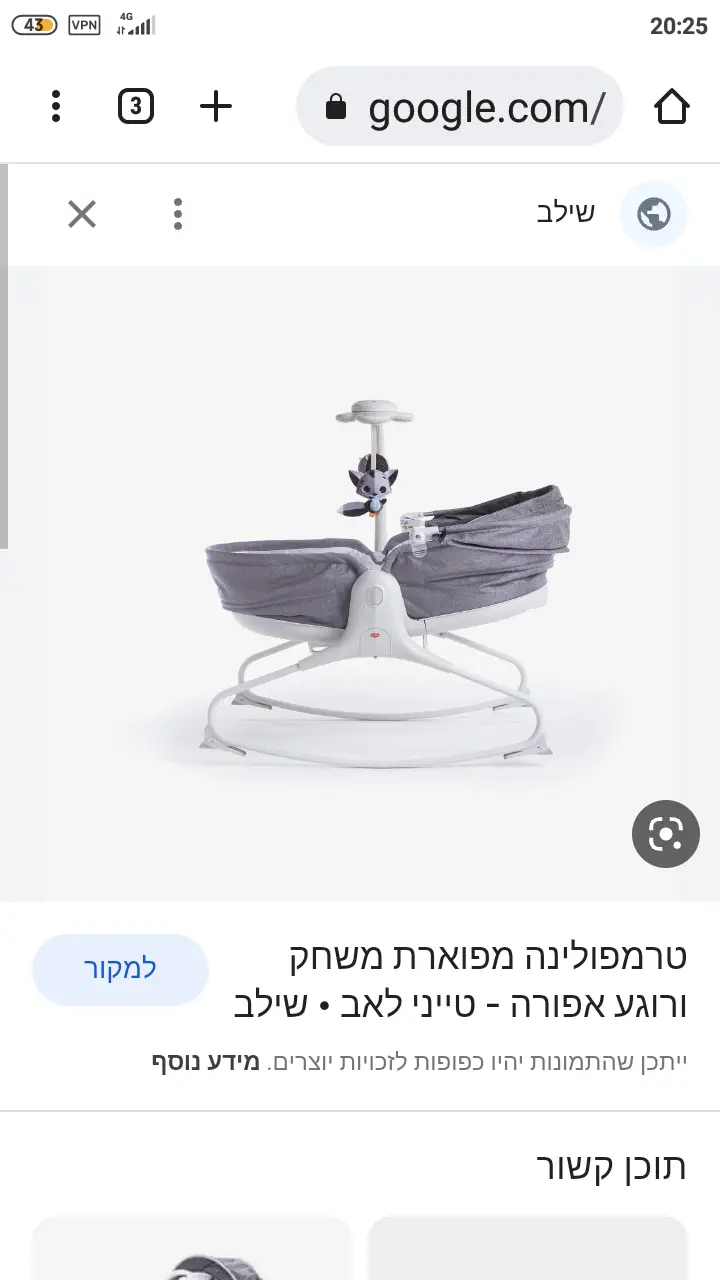Visit the source page via למקור button
Screen dimensions: 720x1280
[x=120, y=969]
